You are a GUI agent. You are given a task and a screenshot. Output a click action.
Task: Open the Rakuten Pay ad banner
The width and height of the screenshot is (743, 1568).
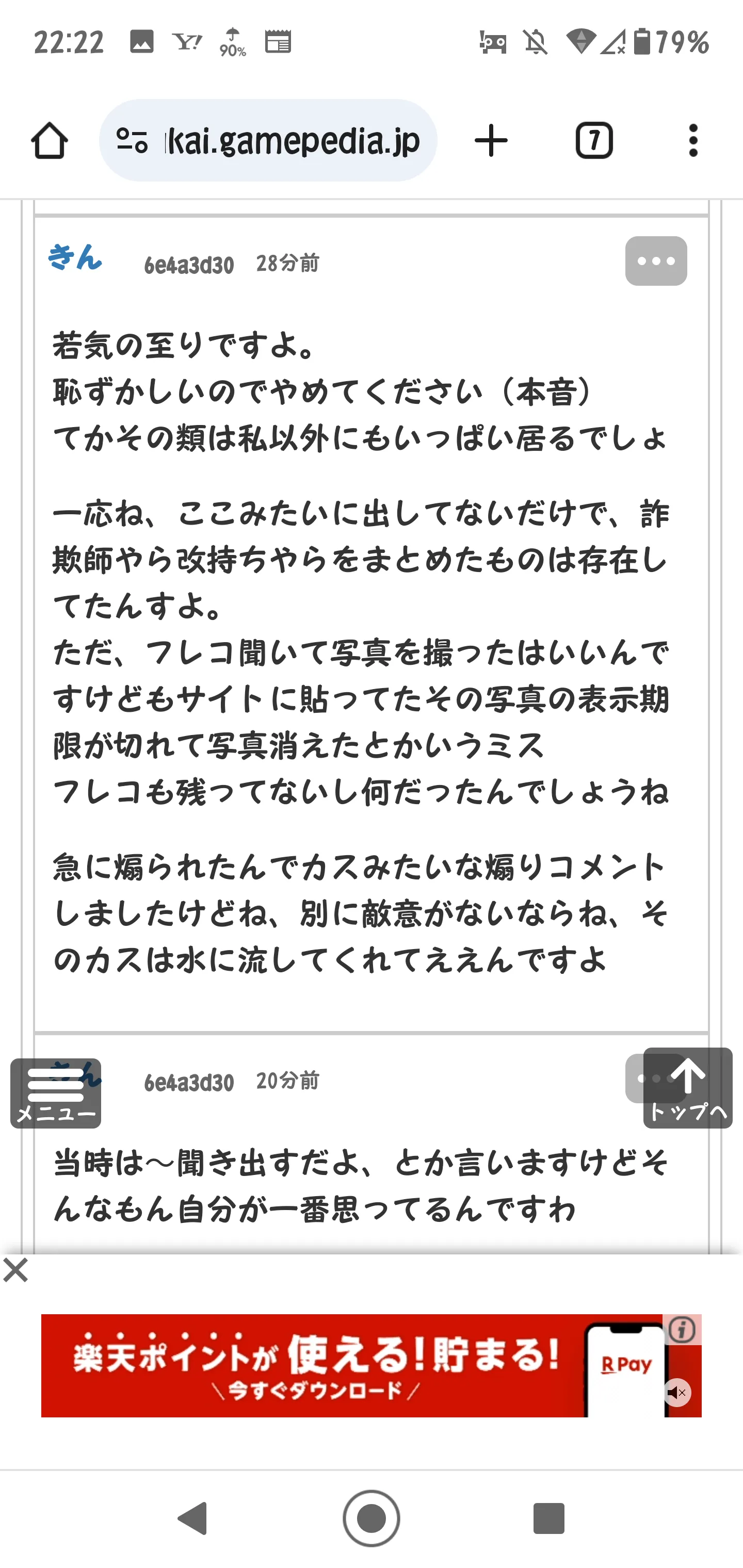pyautogui.click(x=352, y=1365)
